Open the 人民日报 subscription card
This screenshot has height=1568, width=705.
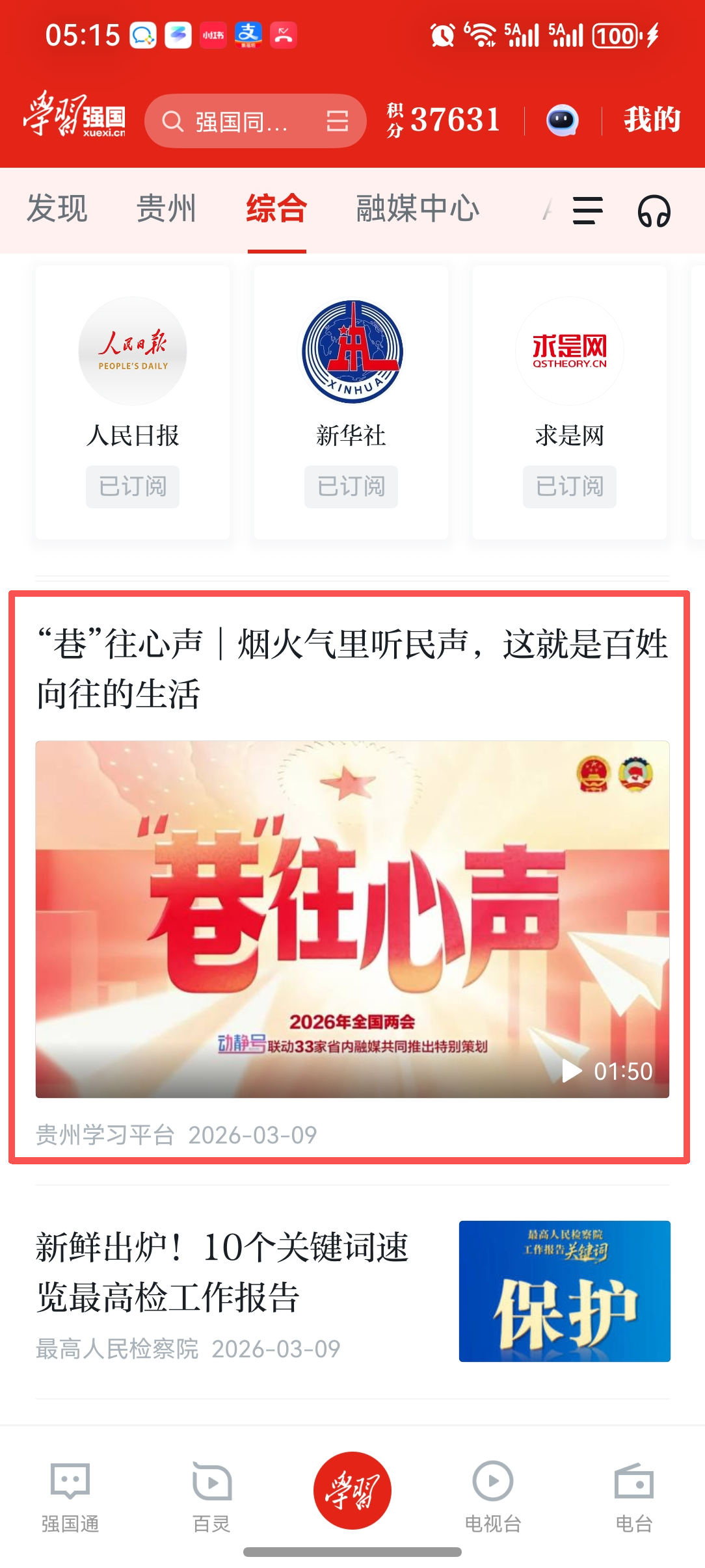133,371
